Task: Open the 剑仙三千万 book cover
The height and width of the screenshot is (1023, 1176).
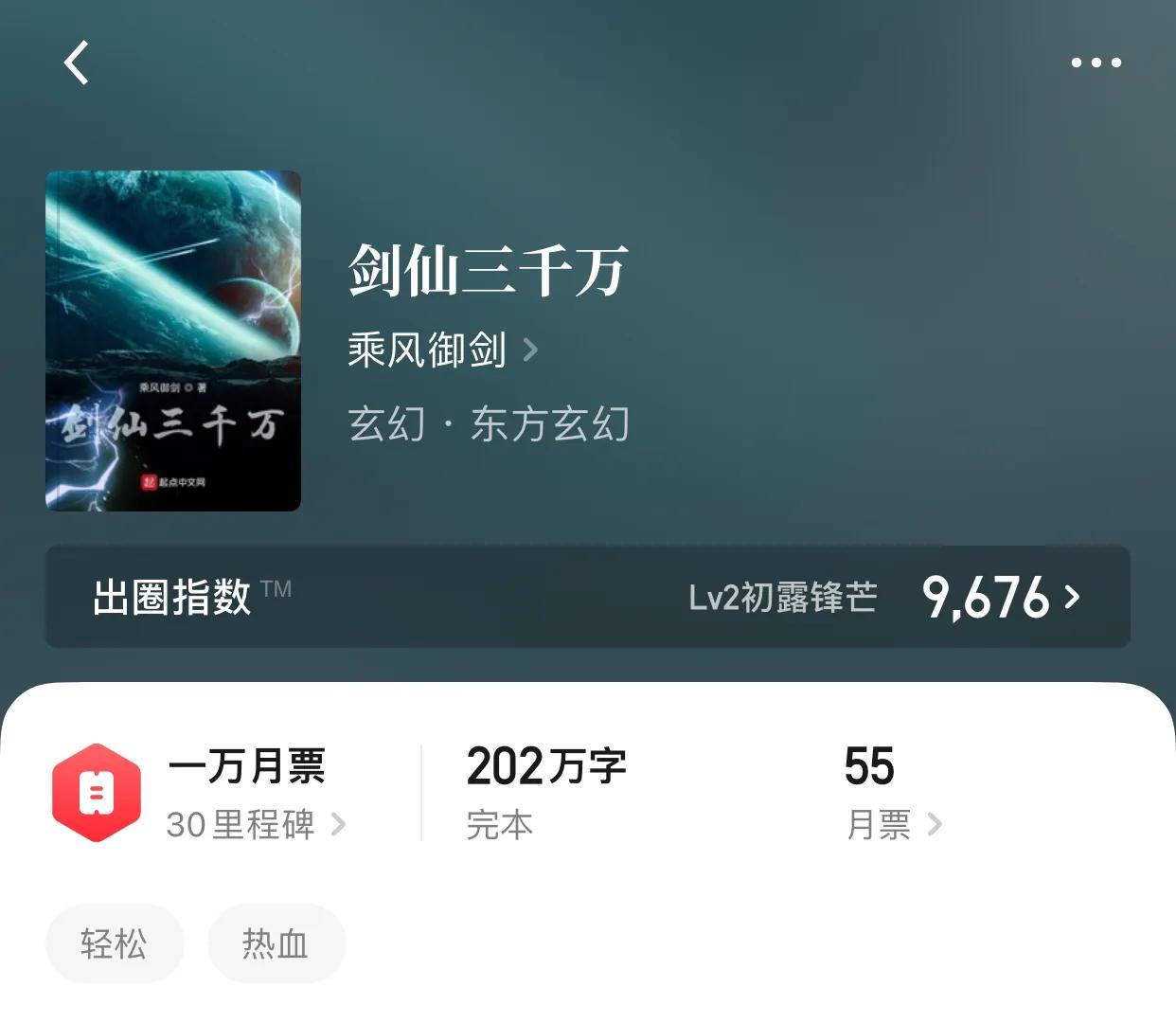Action: [173, 341]
